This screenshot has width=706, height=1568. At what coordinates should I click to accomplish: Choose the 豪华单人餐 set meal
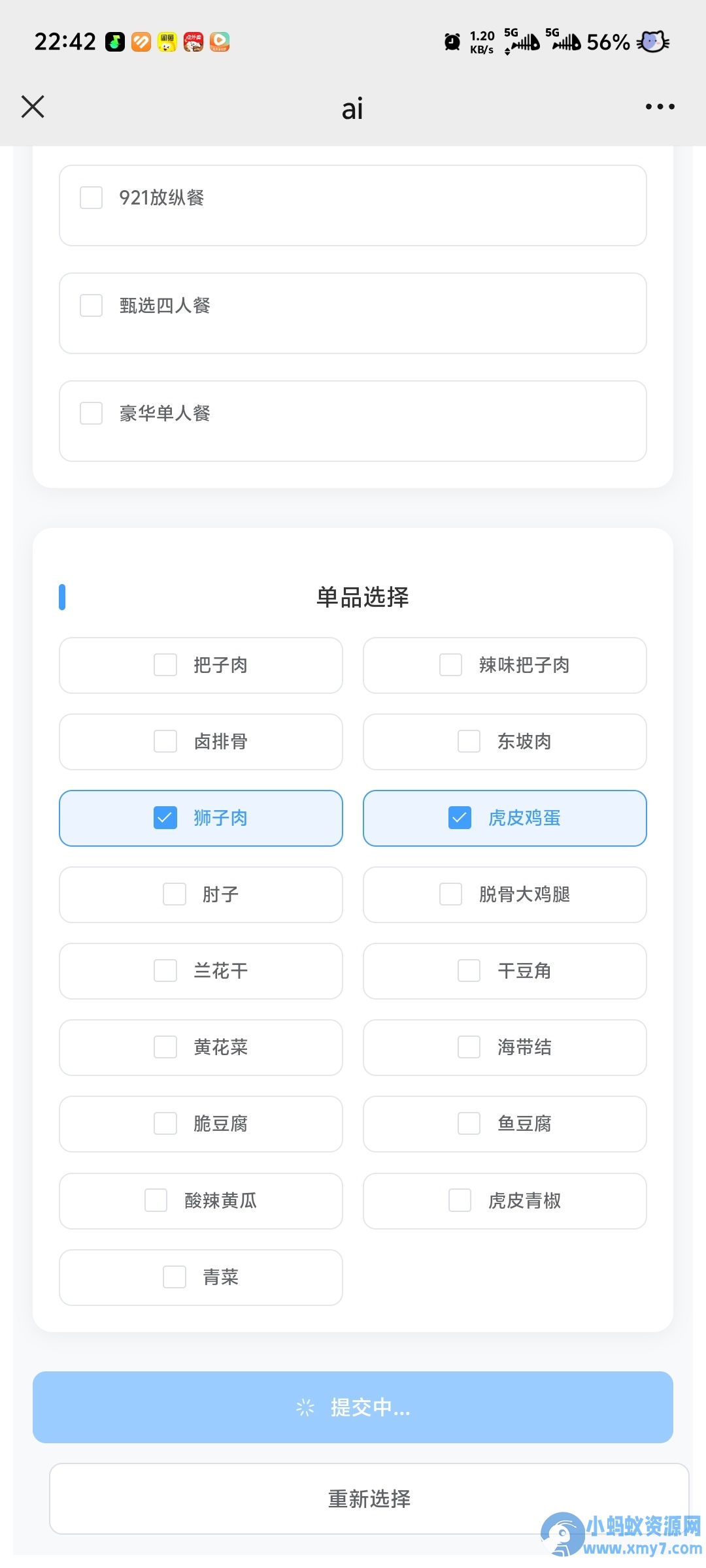[353, 421]
